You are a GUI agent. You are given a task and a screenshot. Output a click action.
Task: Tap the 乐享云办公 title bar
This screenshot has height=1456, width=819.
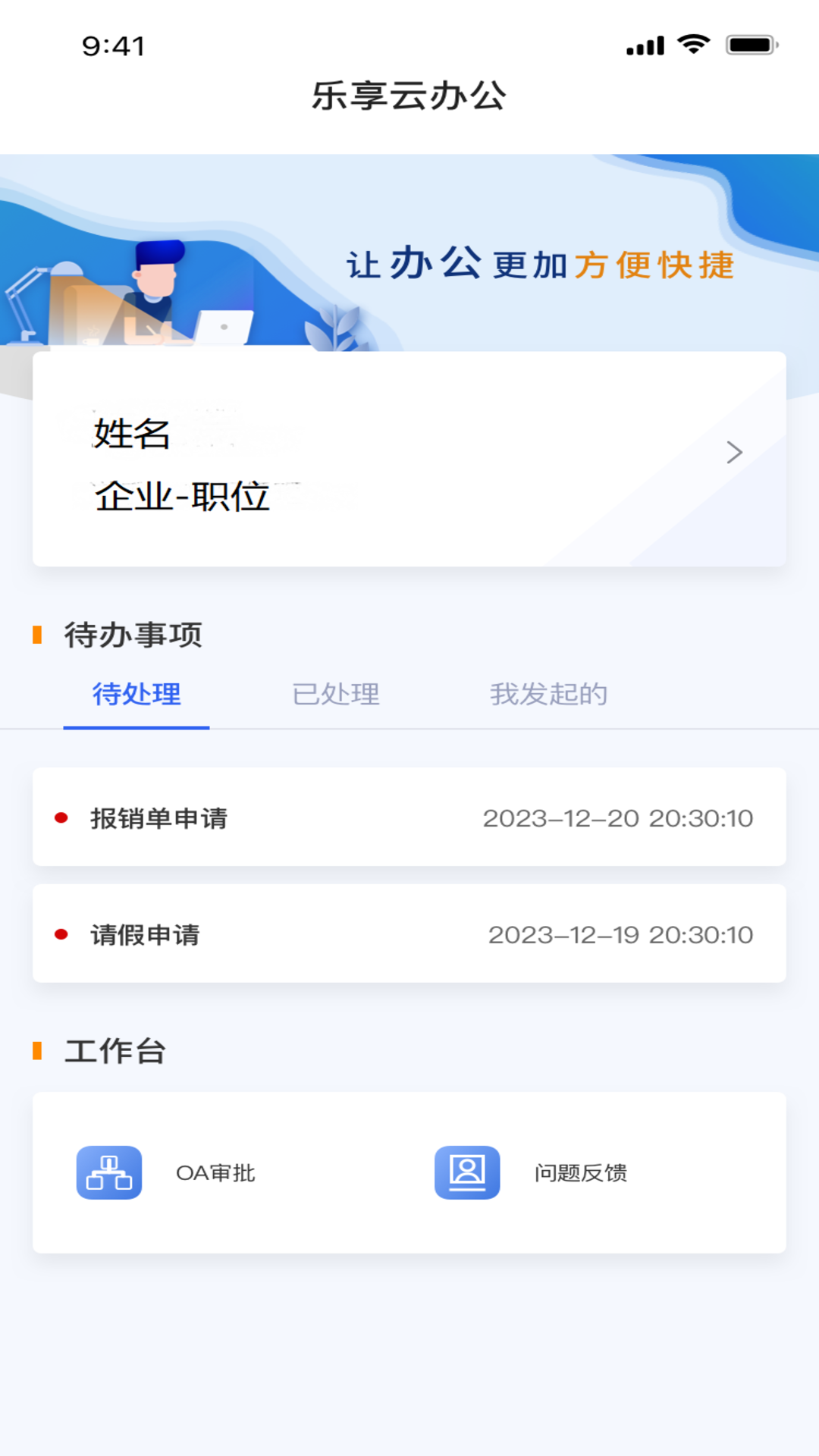coord(409,96)
